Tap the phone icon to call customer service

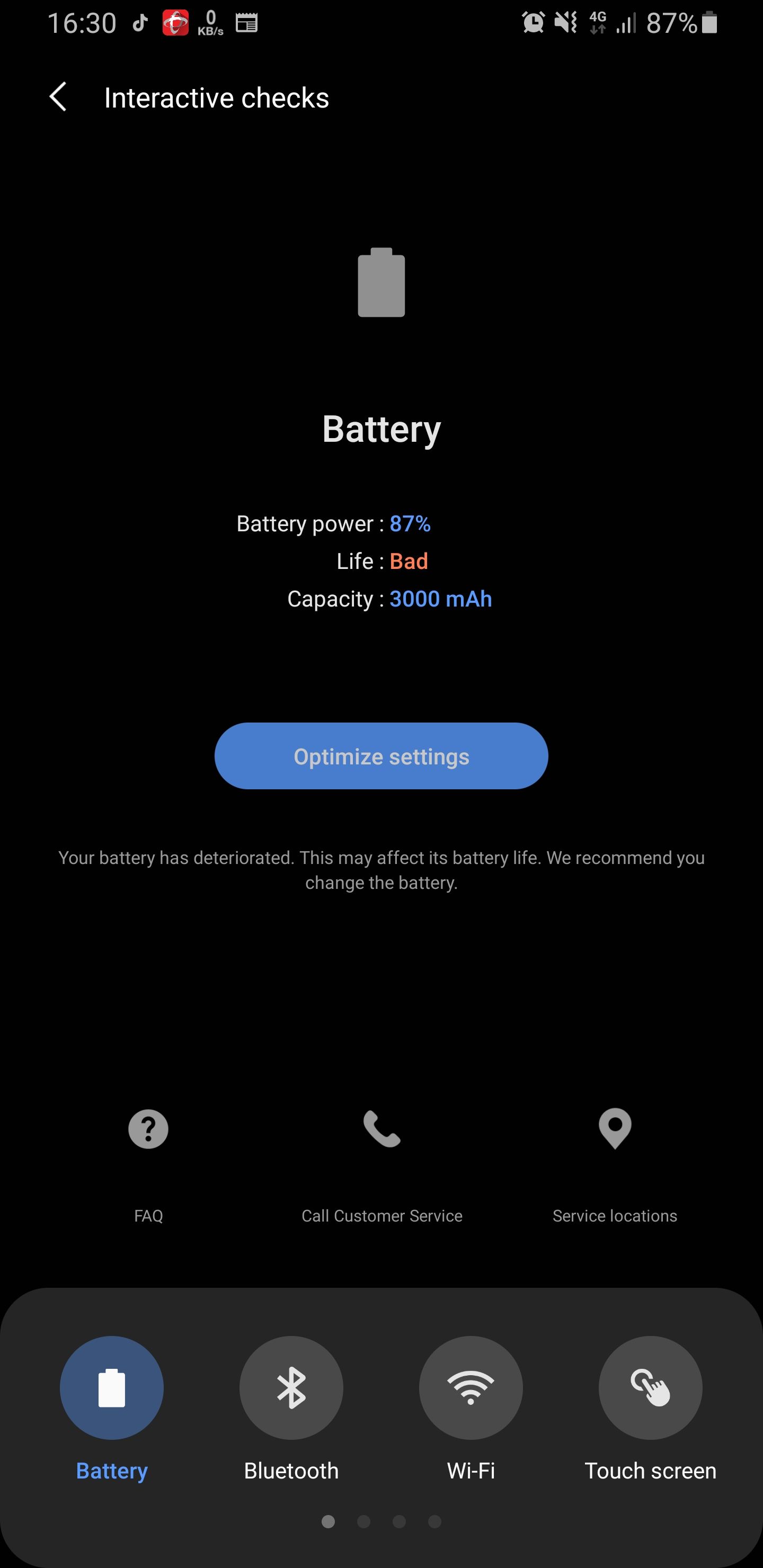(x=382, y=1129)
